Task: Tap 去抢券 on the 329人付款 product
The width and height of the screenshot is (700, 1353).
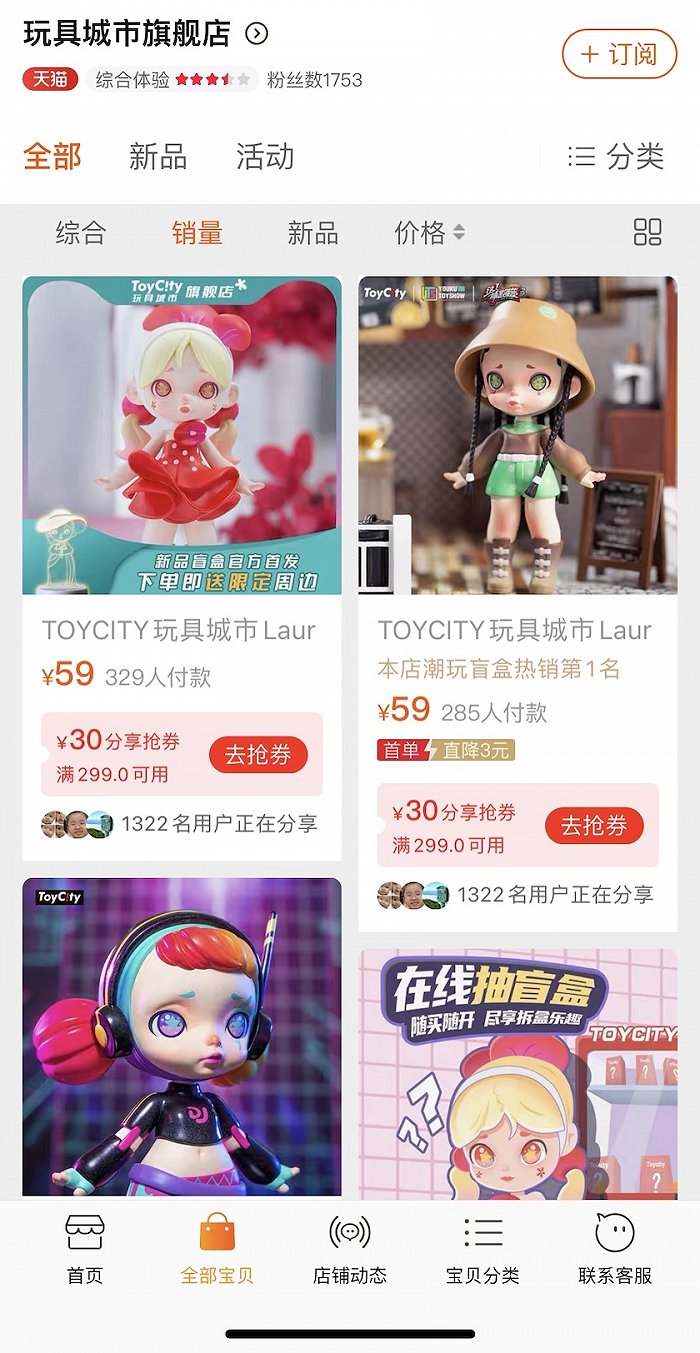Action: pos(258,755)
